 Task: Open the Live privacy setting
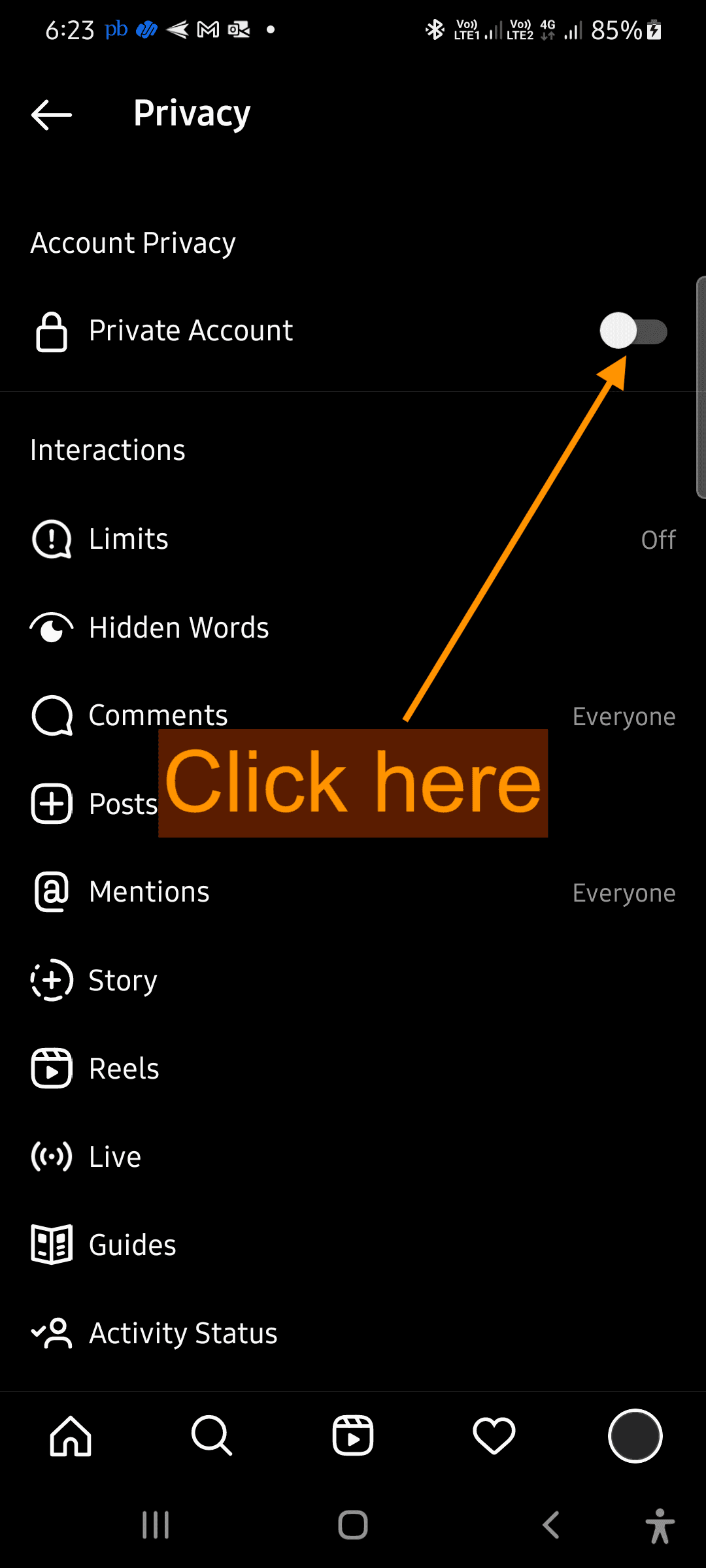tap(353, 1157)
